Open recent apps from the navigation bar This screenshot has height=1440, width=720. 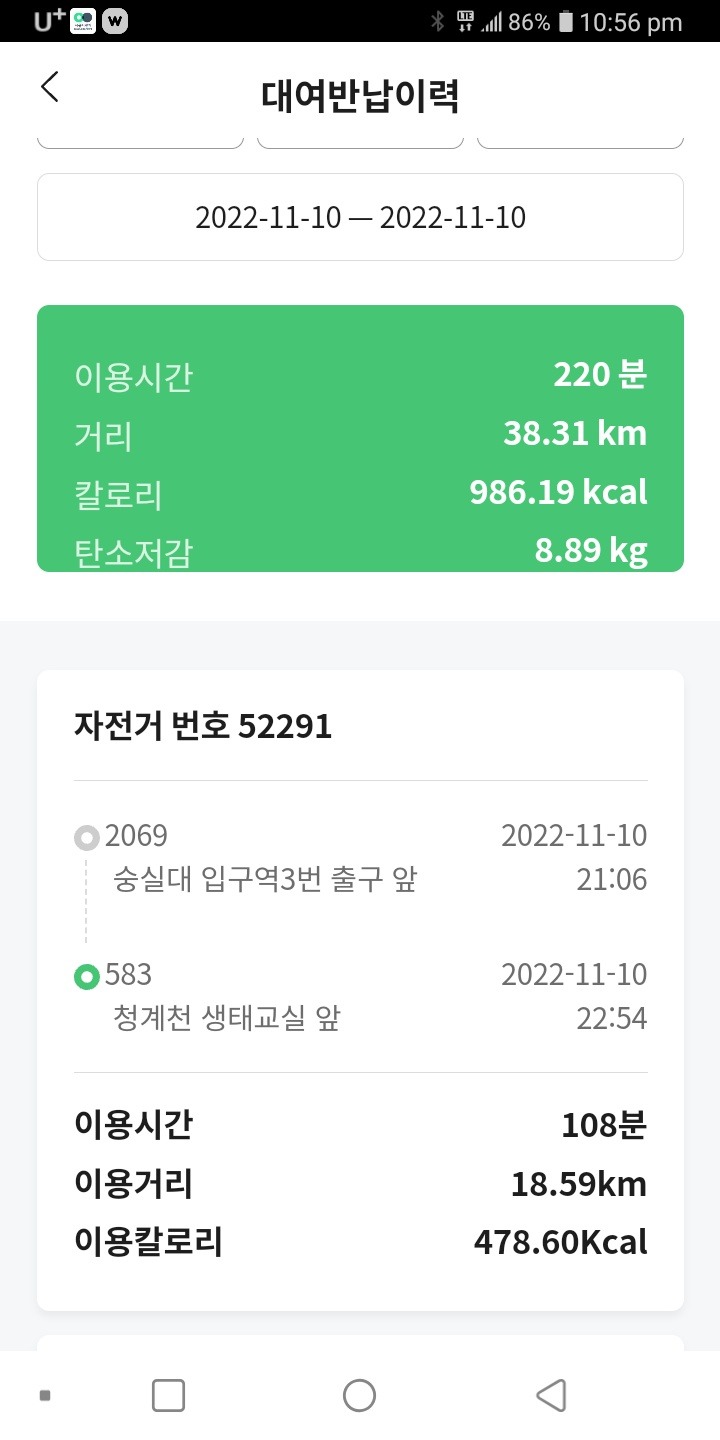[168, 1395]
